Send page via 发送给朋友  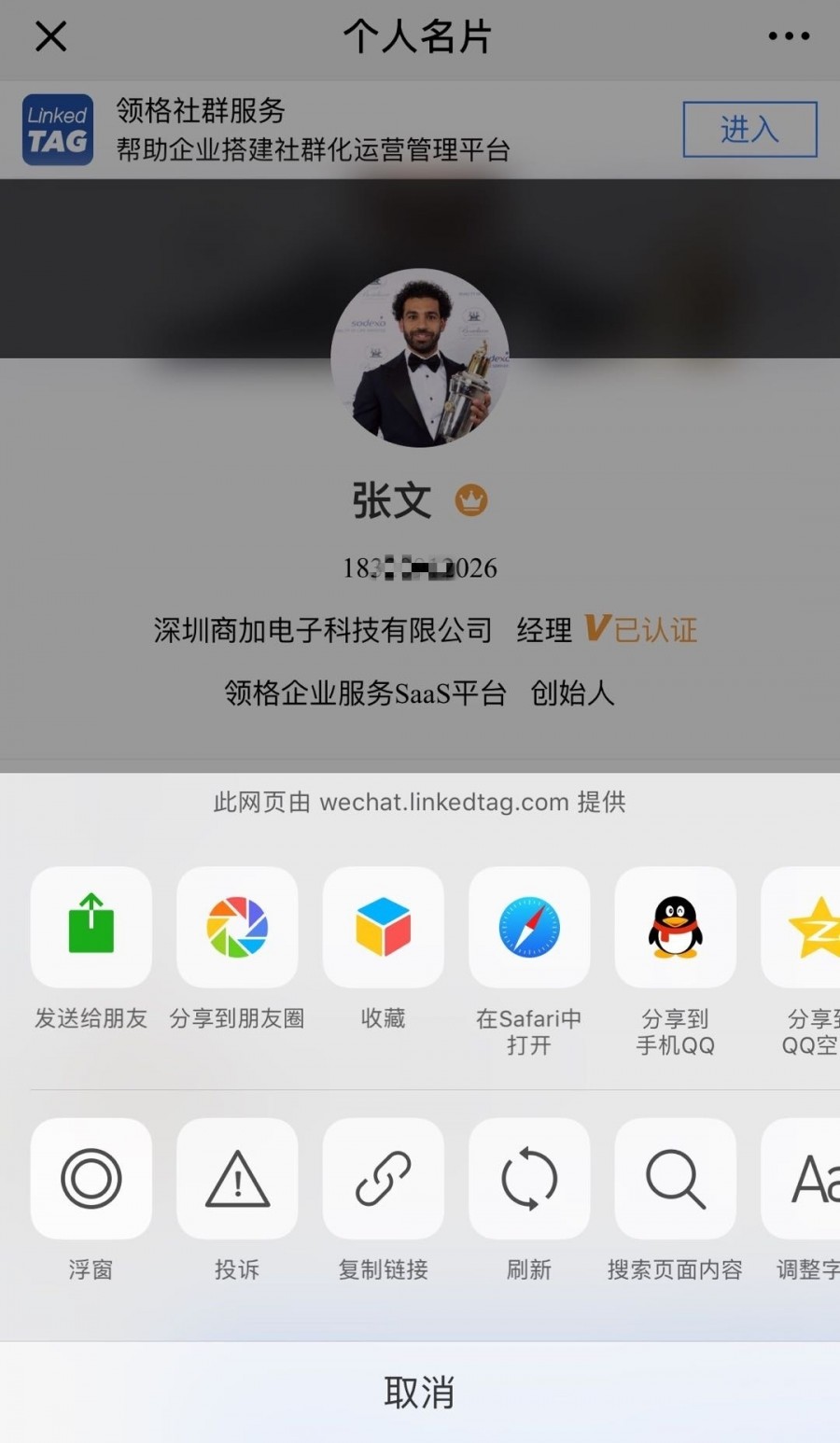(91, 927)
